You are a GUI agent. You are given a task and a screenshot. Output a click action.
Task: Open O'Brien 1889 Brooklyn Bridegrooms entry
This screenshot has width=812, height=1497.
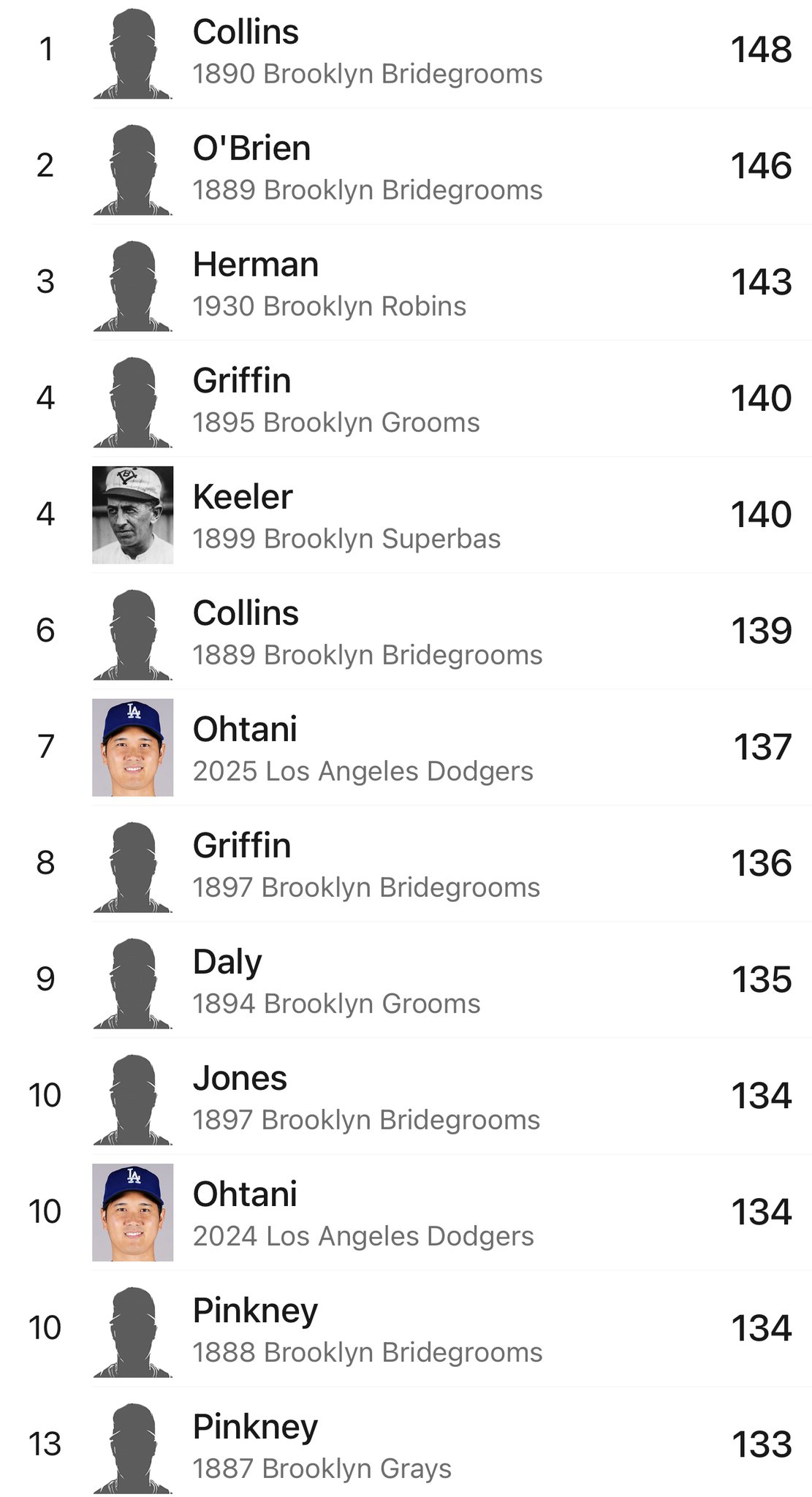pos(406,167)
